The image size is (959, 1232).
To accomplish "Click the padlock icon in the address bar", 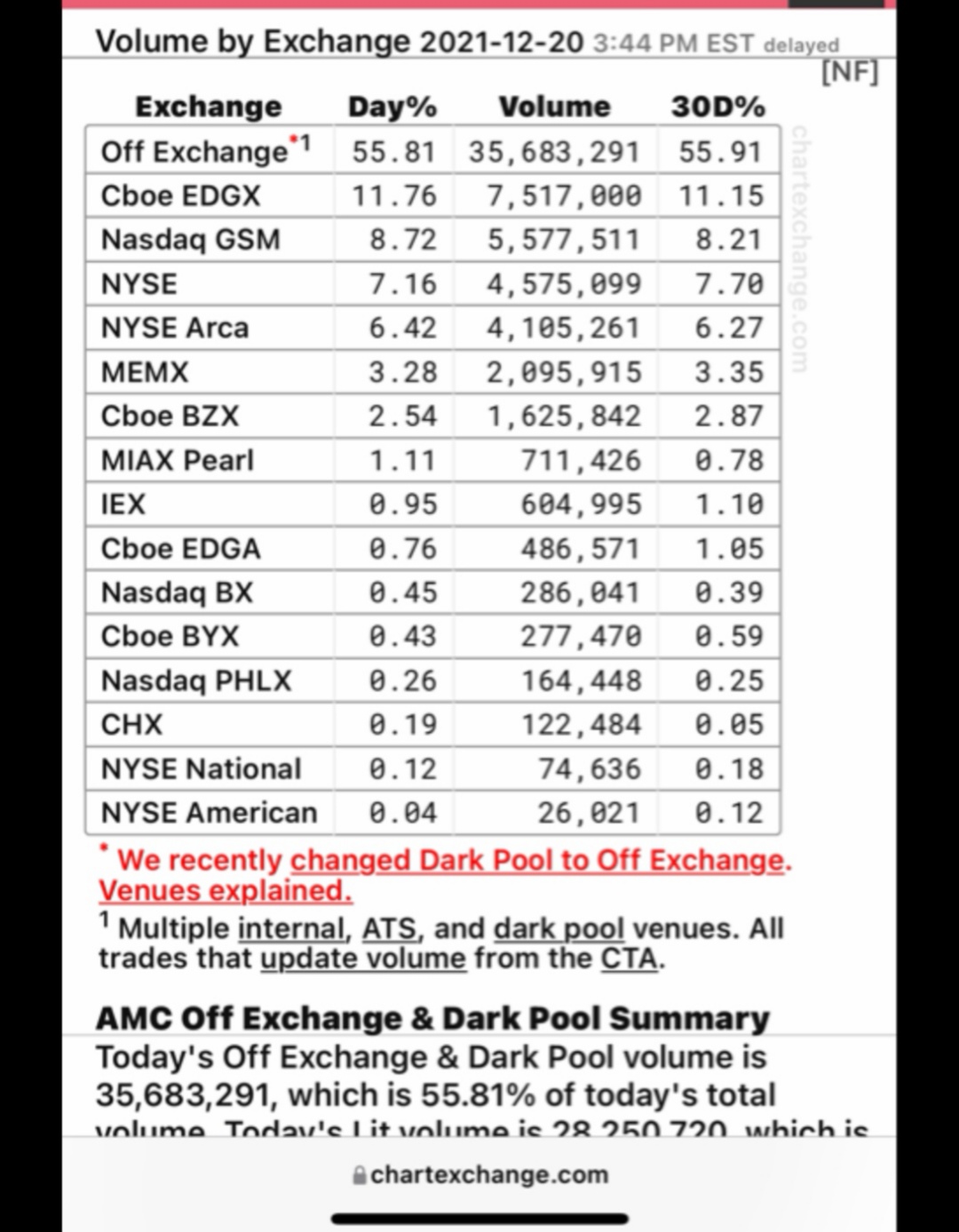I will coord(361,1173).
